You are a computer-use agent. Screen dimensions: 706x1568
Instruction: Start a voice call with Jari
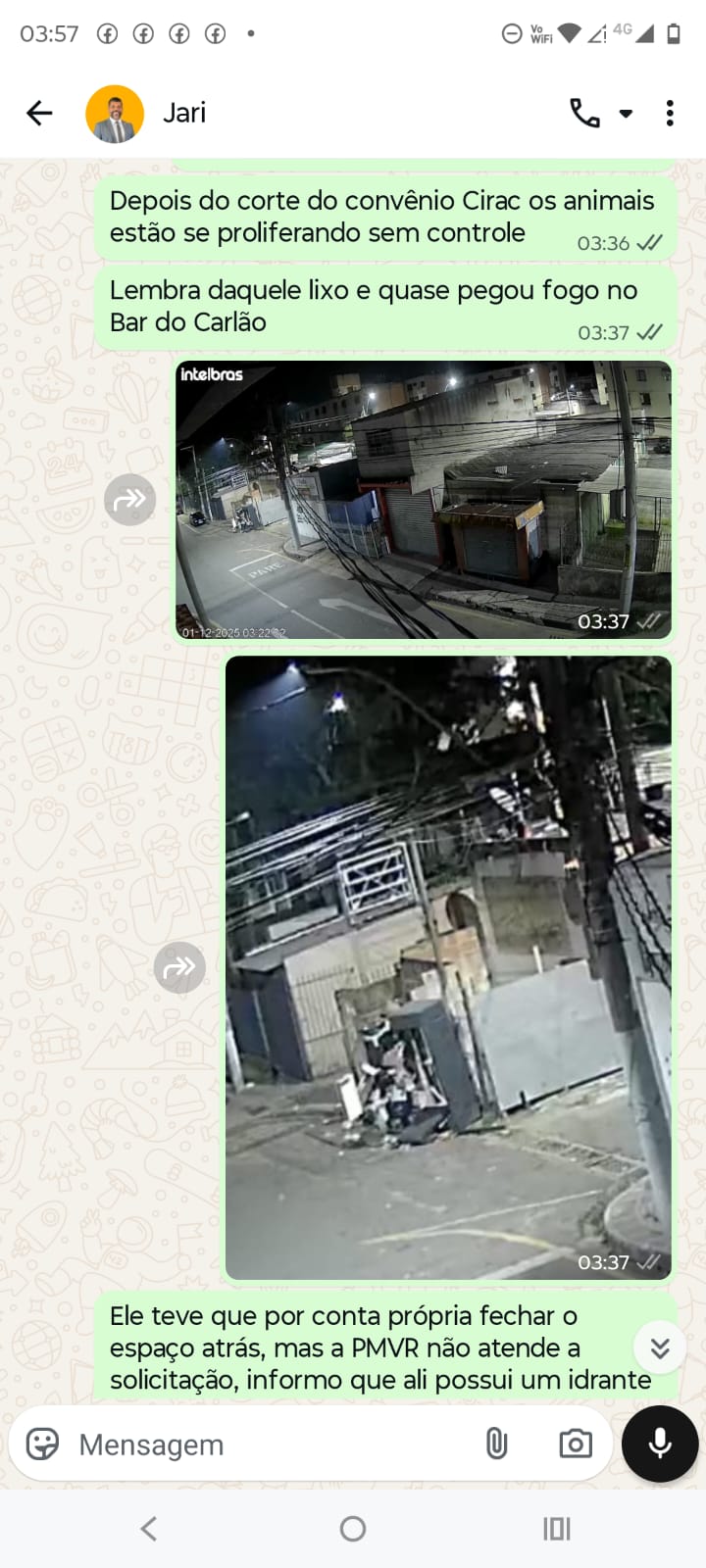[x=584, y=114]
